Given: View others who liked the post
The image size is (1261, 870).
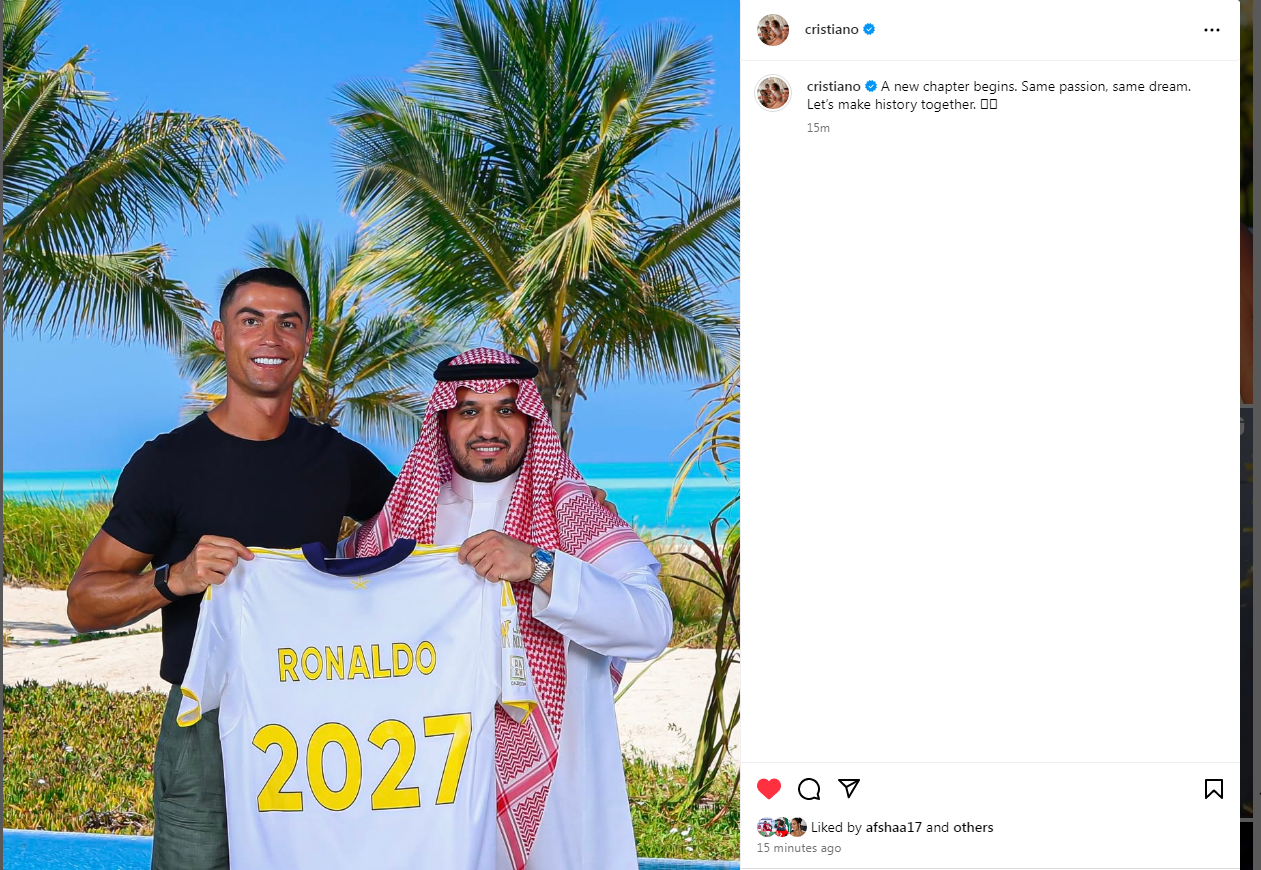Looking at the screenshot, I should (973, 827).
